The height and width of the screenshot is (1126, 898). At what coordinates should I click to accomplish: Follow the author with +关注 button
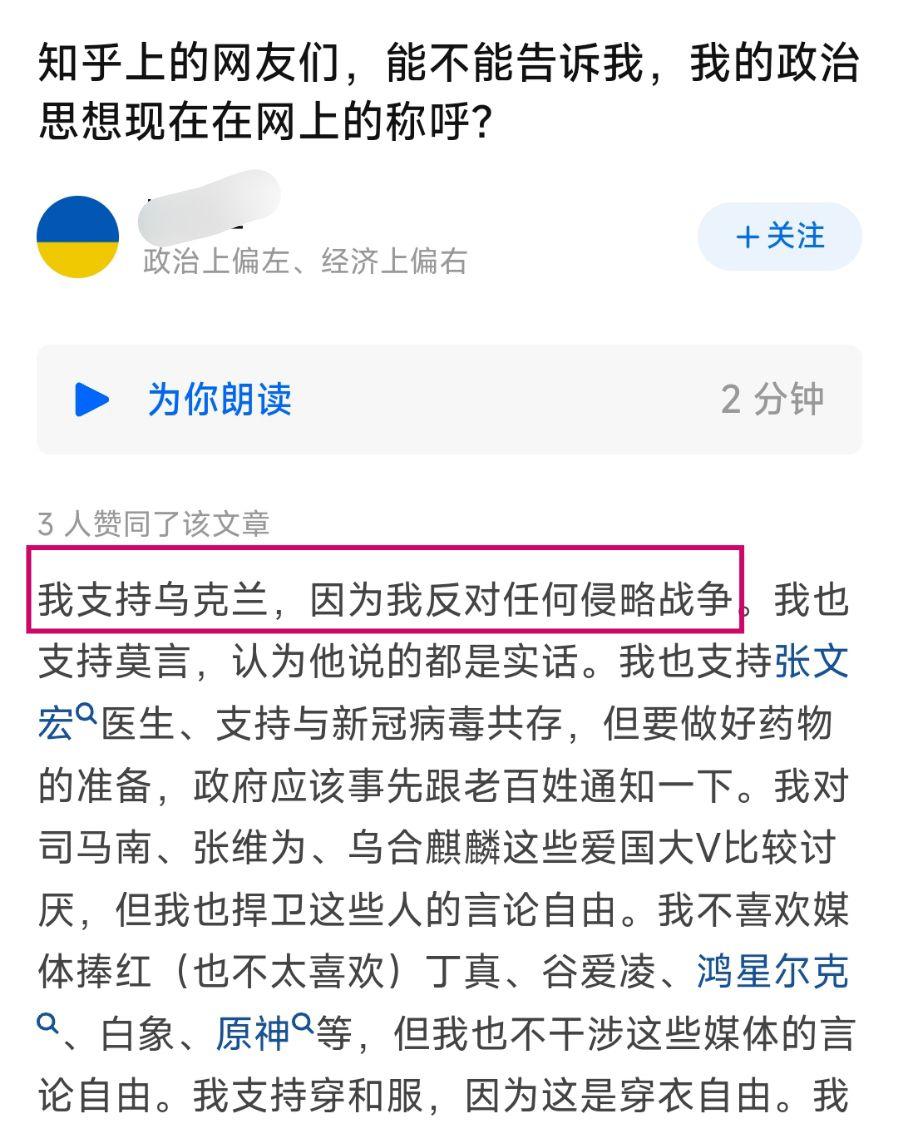779,236
